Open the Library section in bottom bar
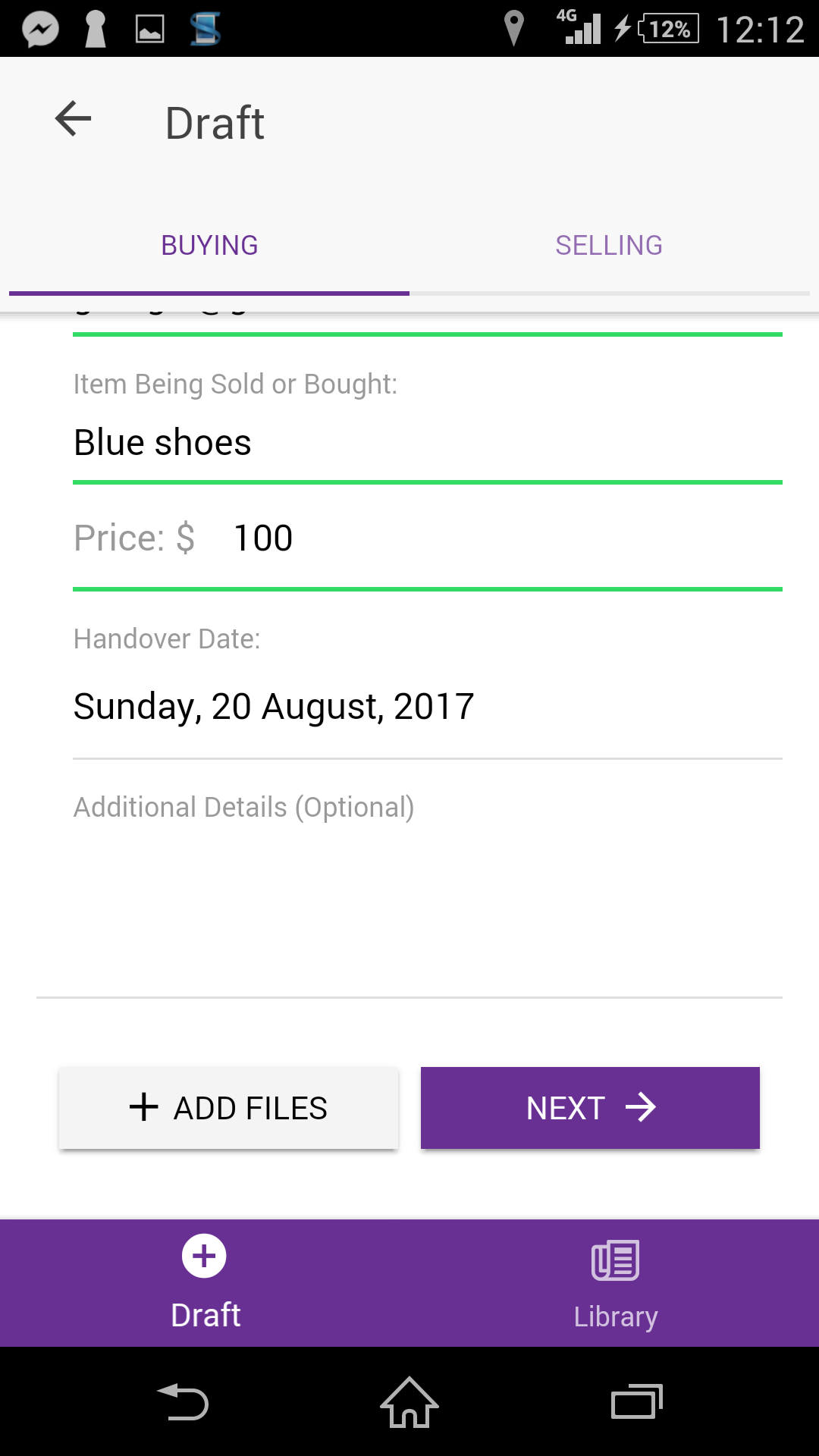819x1456 pixels. 615,1283
